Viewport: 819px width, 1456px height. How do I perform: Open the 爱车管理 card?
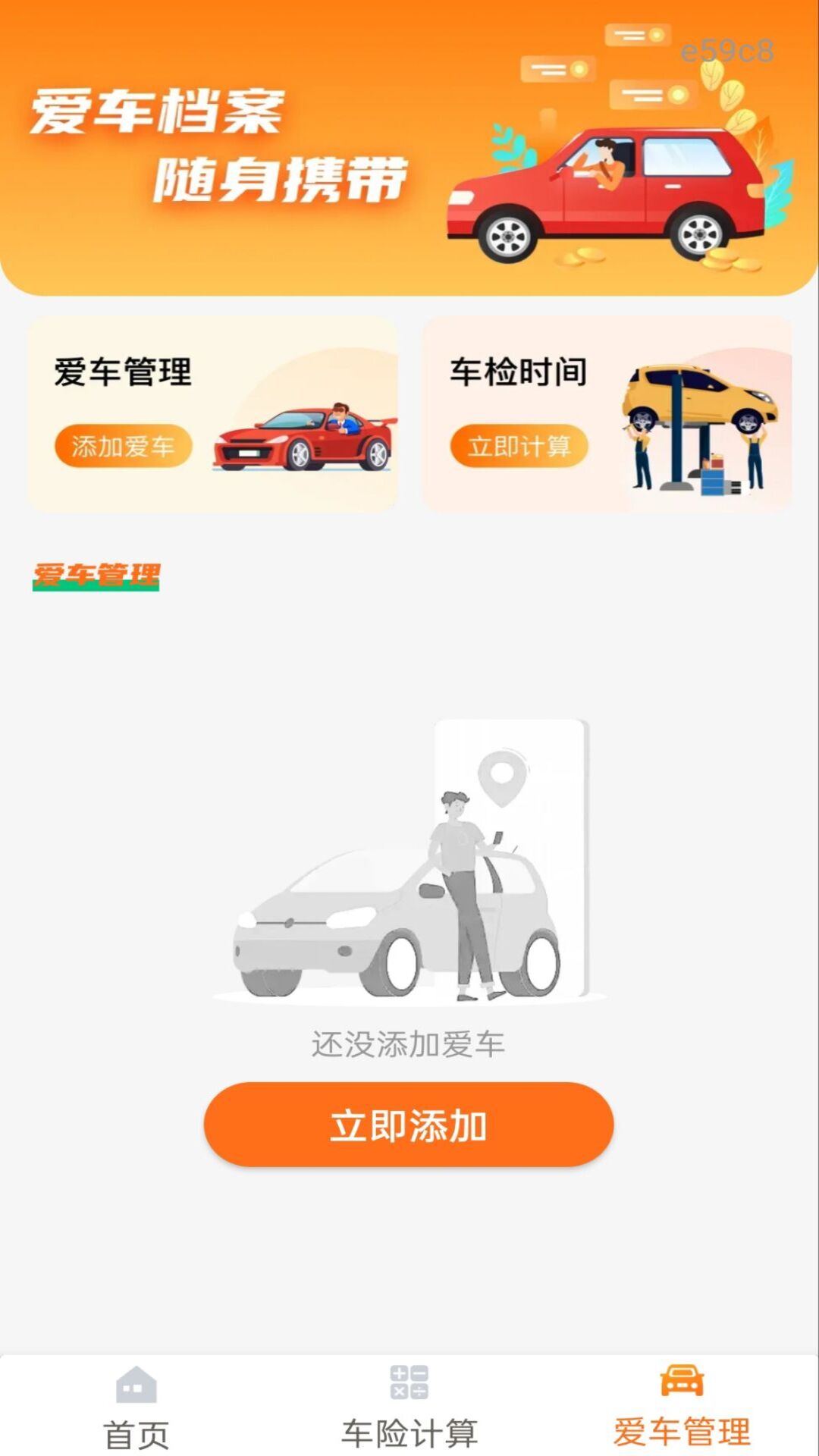212,413
